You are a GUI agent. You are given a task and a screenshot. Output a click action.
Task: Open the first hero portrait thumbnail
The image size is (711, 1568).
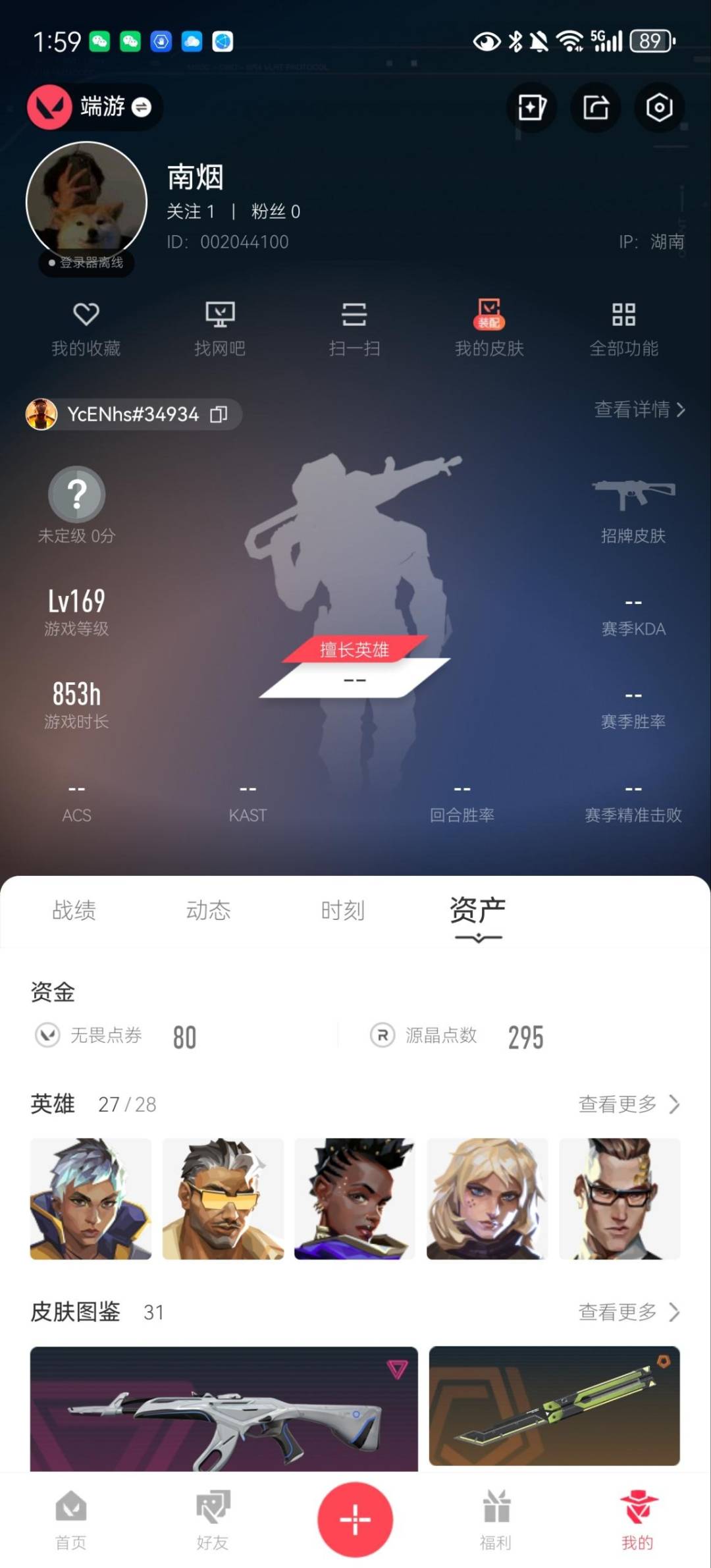[90, 1197]
